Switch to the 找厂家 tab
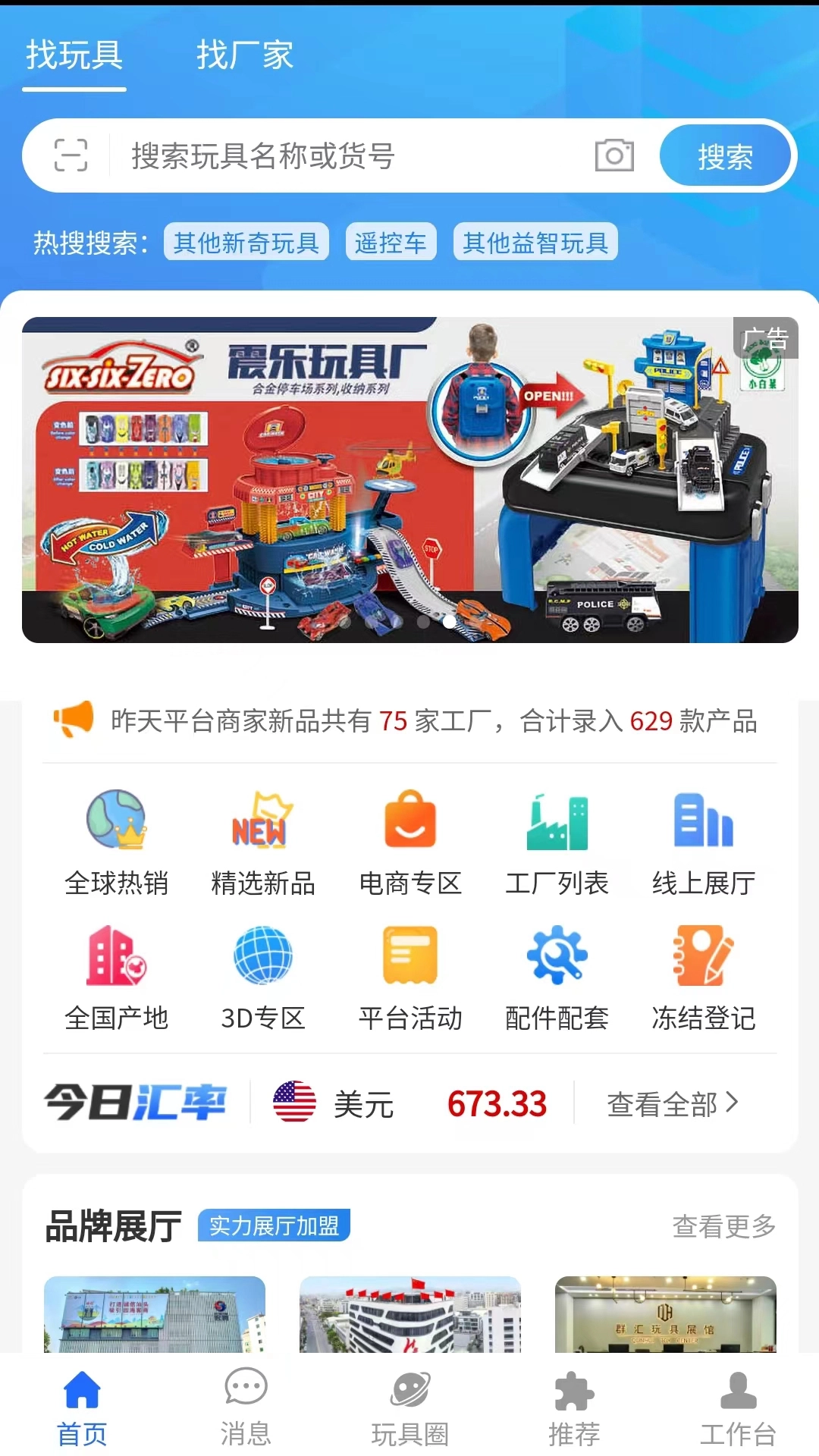Viewport: 819px width, 1456px height. (x=244, y=55)
